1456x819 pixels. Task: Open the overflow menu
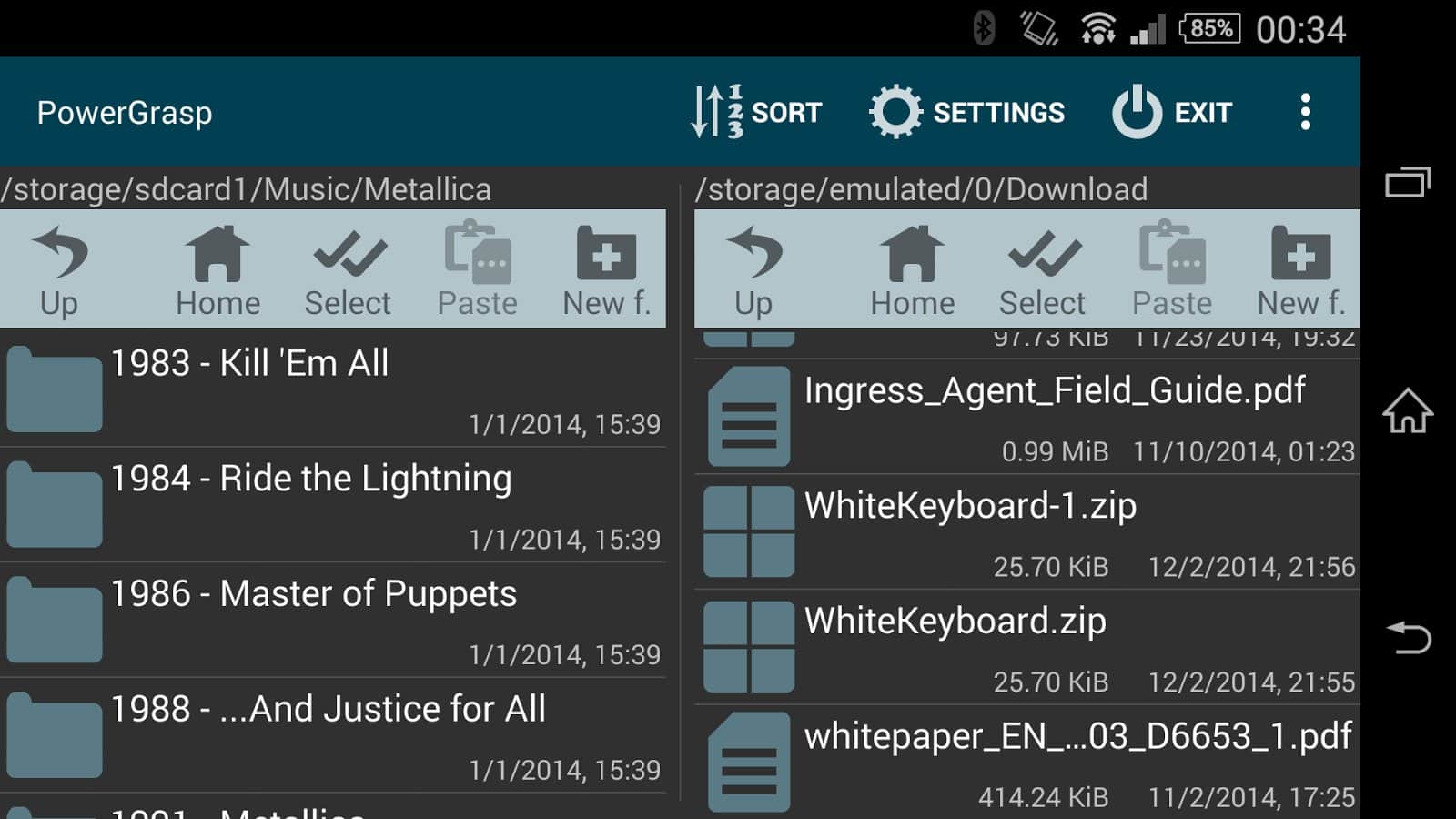[x=1305, y=112]
